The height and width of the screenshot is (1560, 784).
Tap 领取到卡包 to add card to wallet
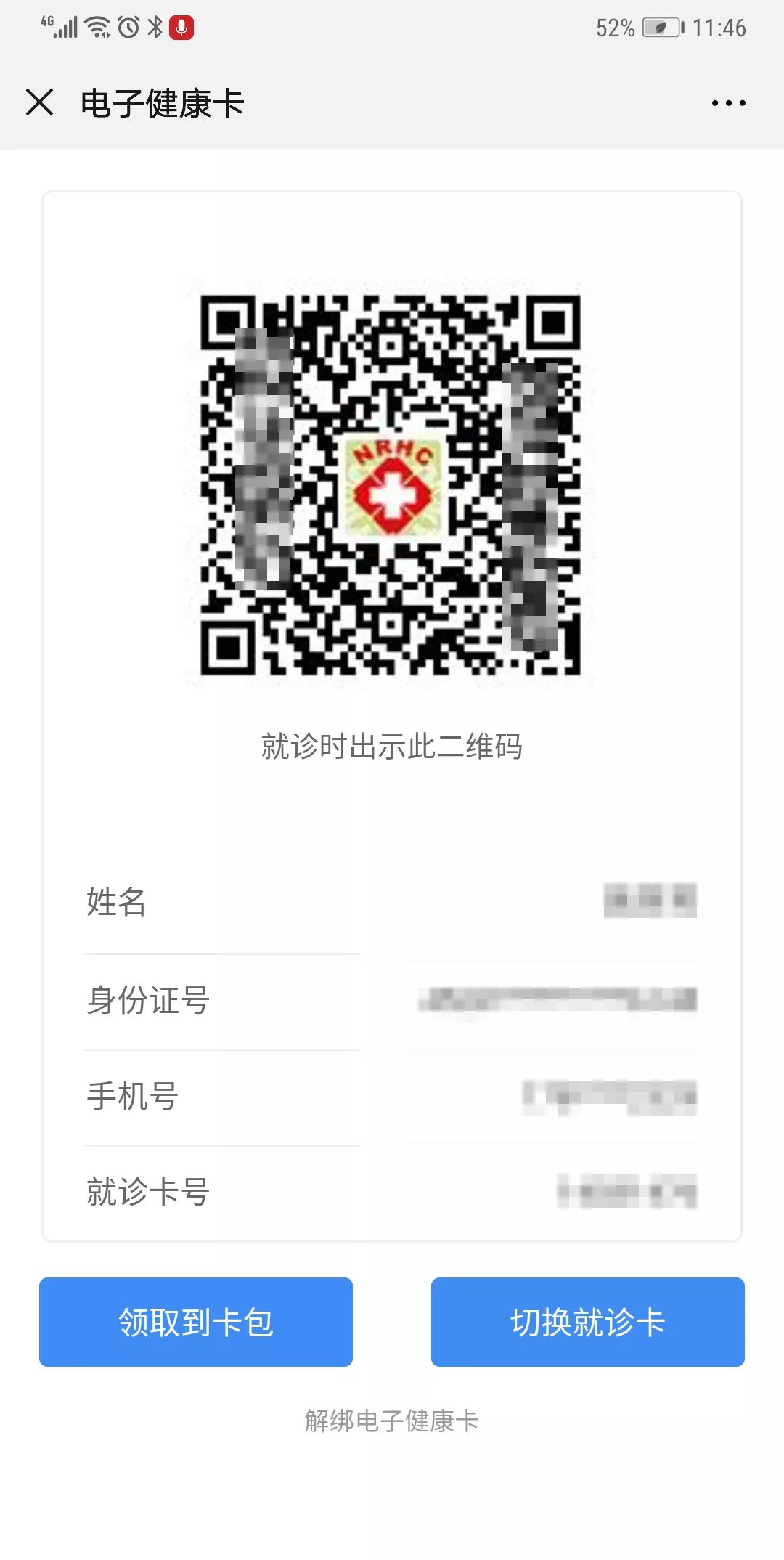[196, 1323]
